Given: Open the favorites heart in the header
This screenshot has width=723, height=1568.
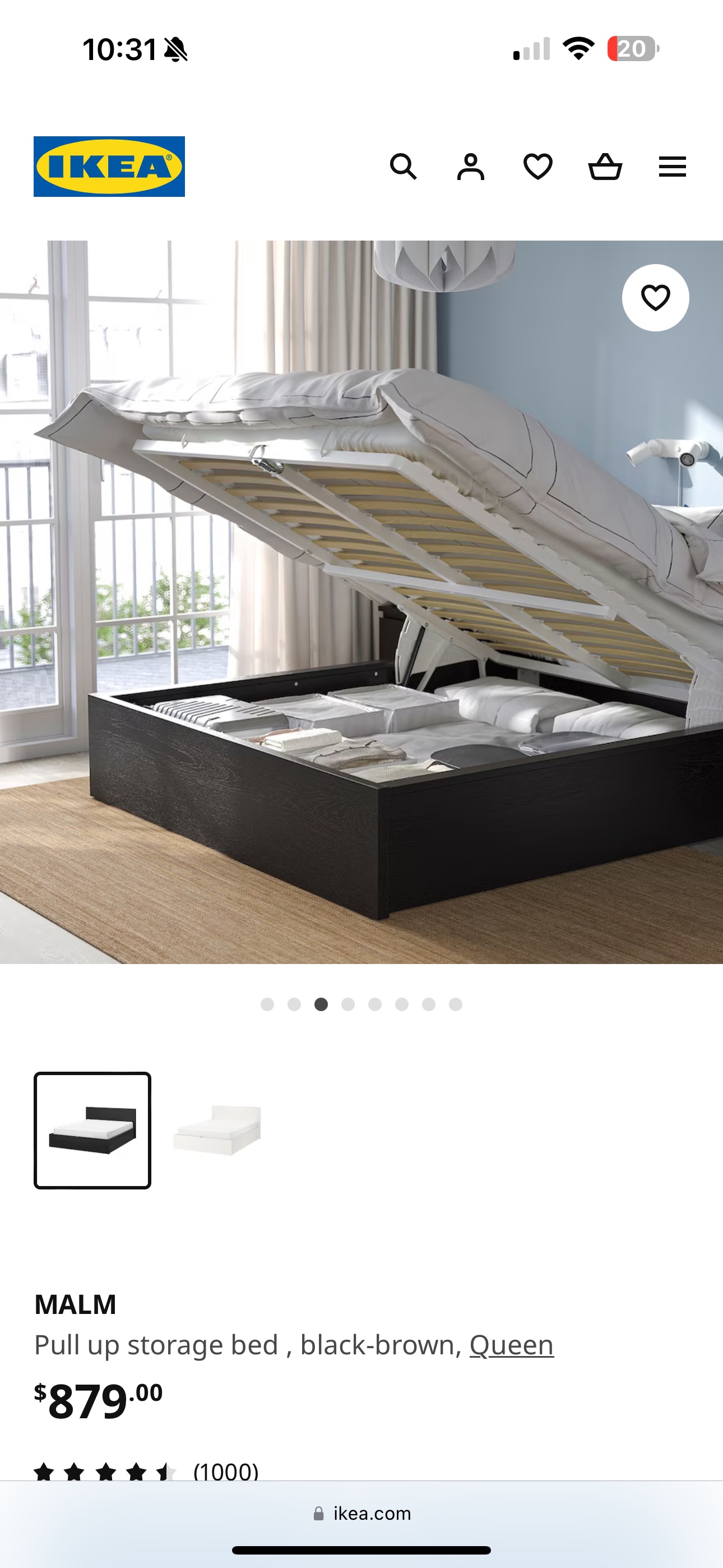Looking at the screenshot, I should click(x=538, y=166).
